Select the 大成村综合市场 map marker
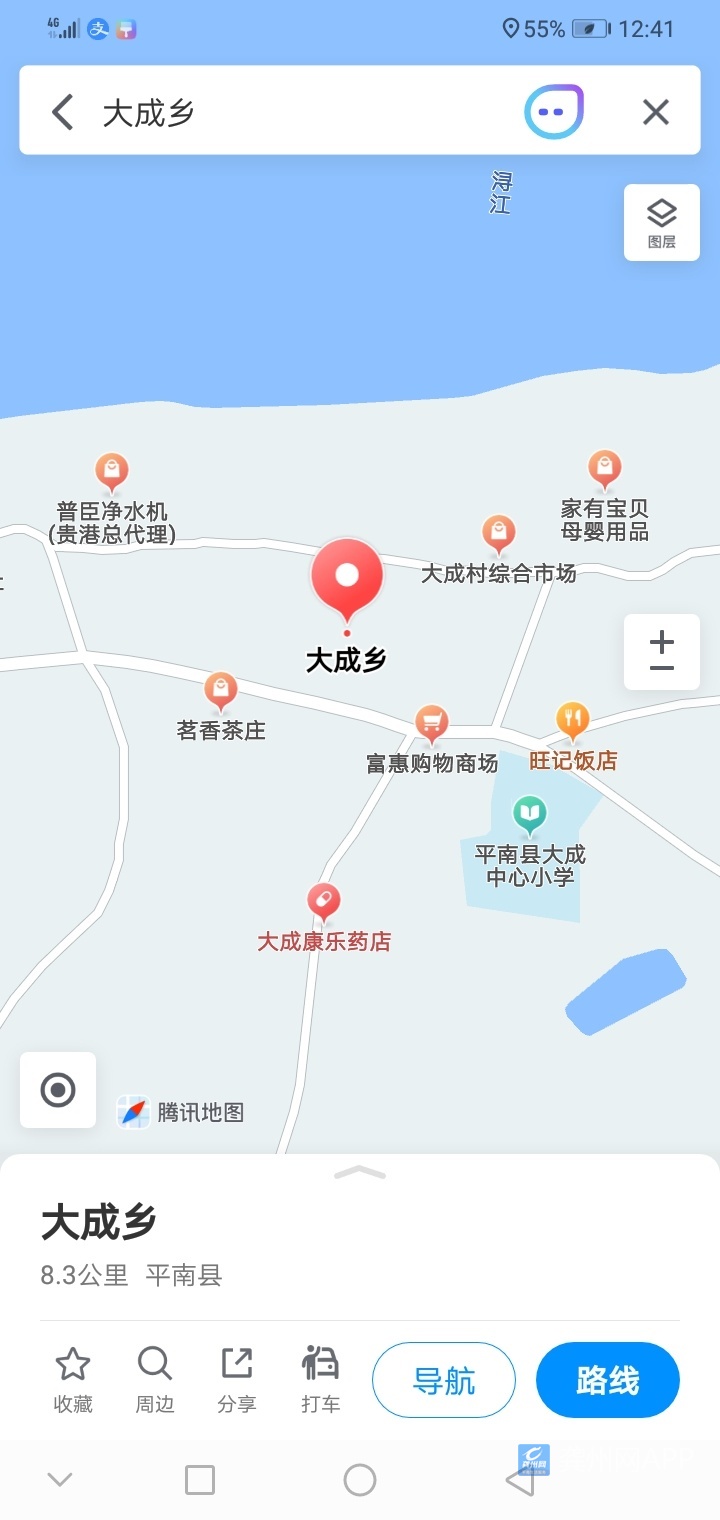 pyautogui.click(x=498, y=535)
